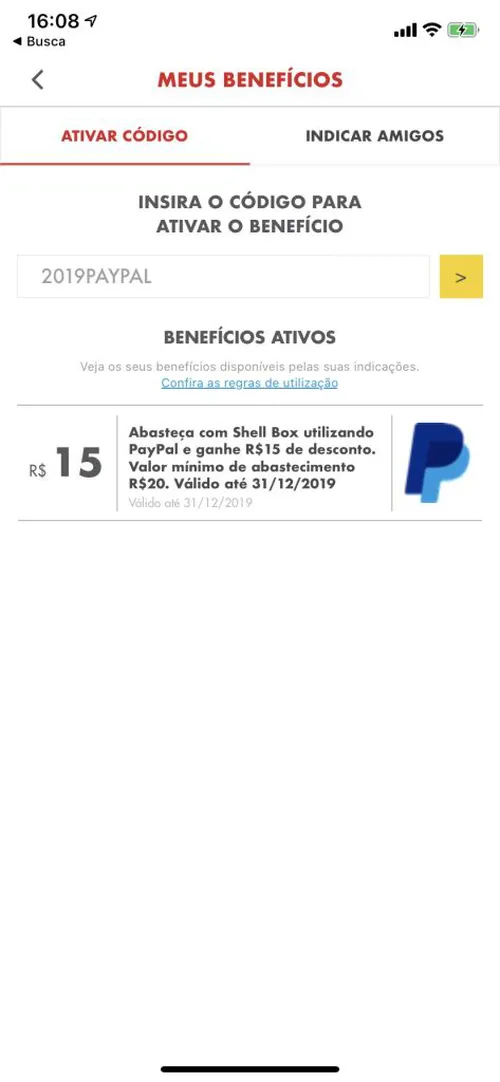Submit the code with the yellow arrow button
Viewport: 500px width, 1082px height.
click(461, 277)
